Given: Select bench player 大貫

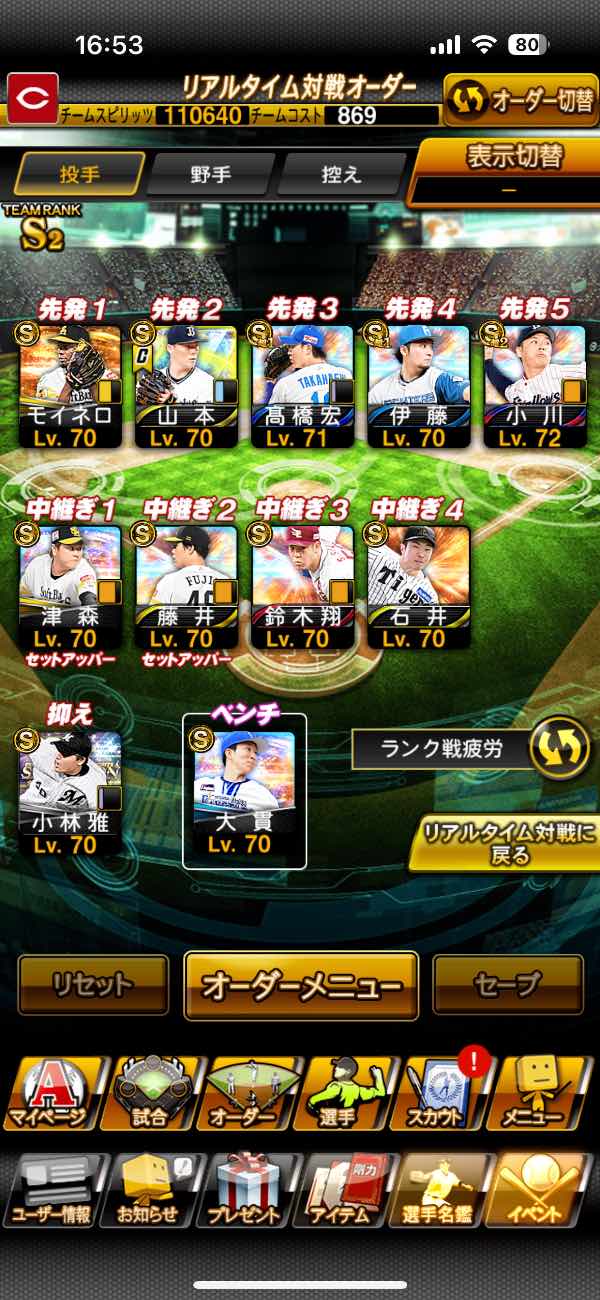Looking at the screenshot, I should pos(244,792).
